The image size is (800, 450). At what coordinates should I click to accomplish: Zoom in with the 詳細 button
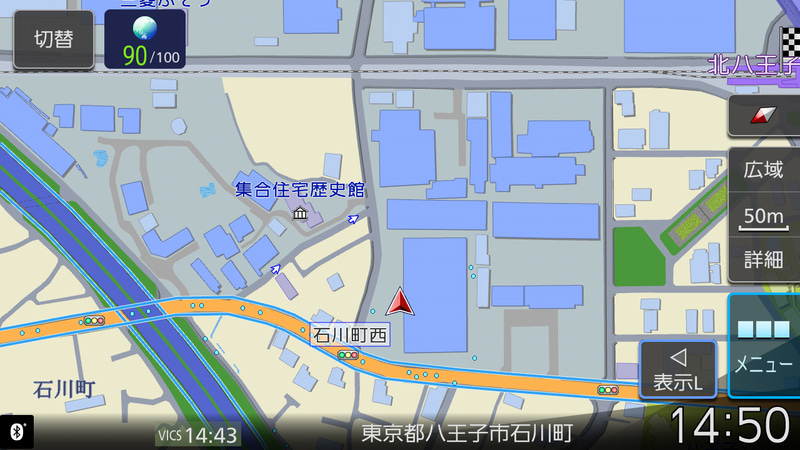click(x=763, y=259)
